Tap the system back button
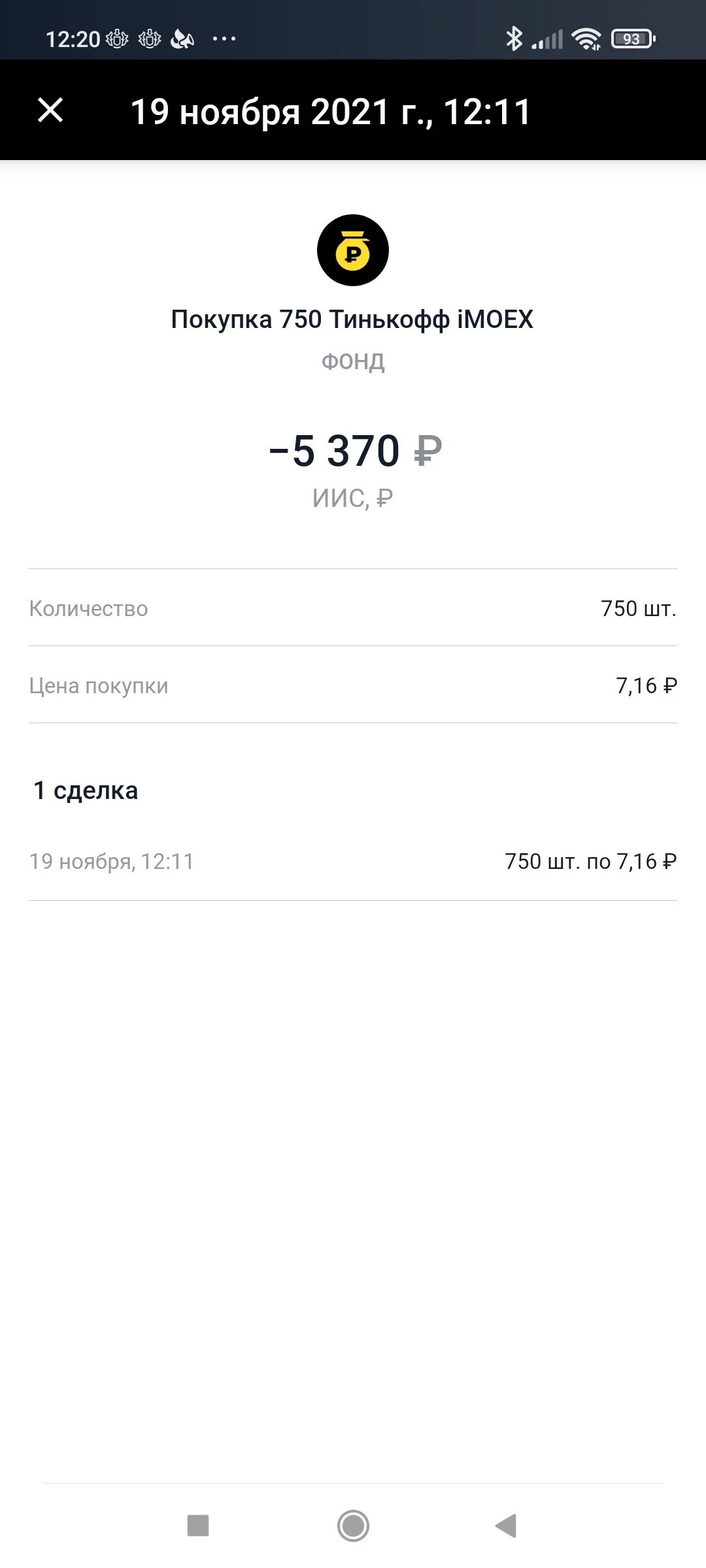 (506, 1526)
